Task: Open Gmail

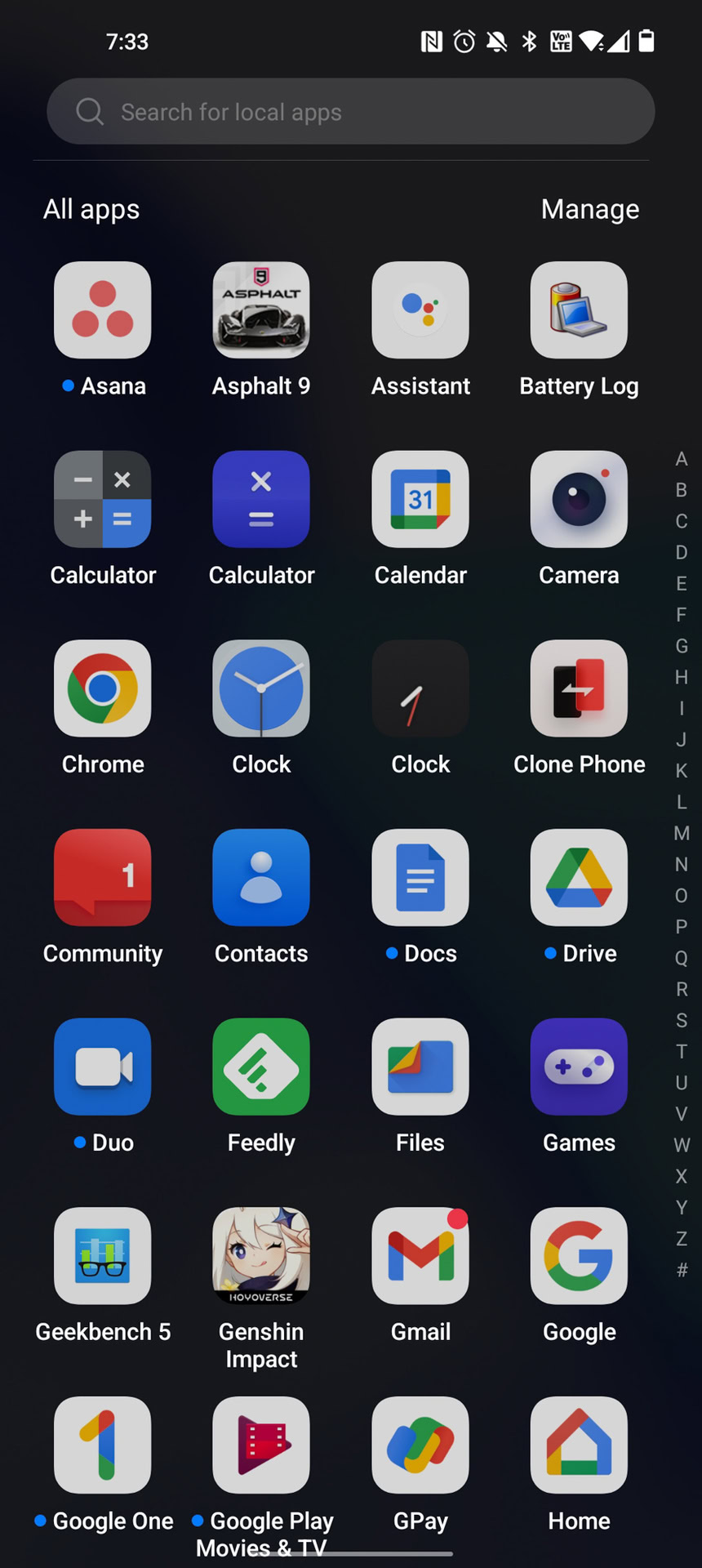Action: click(x=420, y=1255)
